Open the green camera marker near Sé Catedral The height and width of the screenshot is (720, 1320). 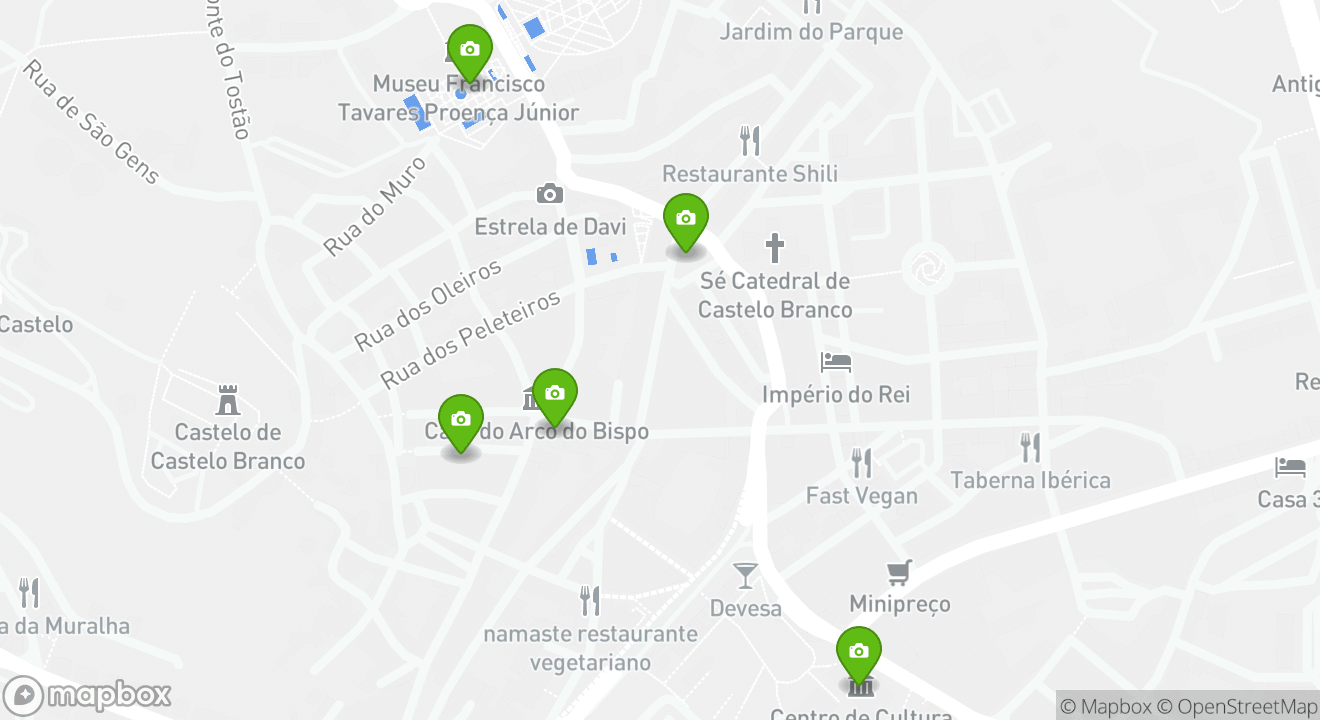(x=685, y=219)
